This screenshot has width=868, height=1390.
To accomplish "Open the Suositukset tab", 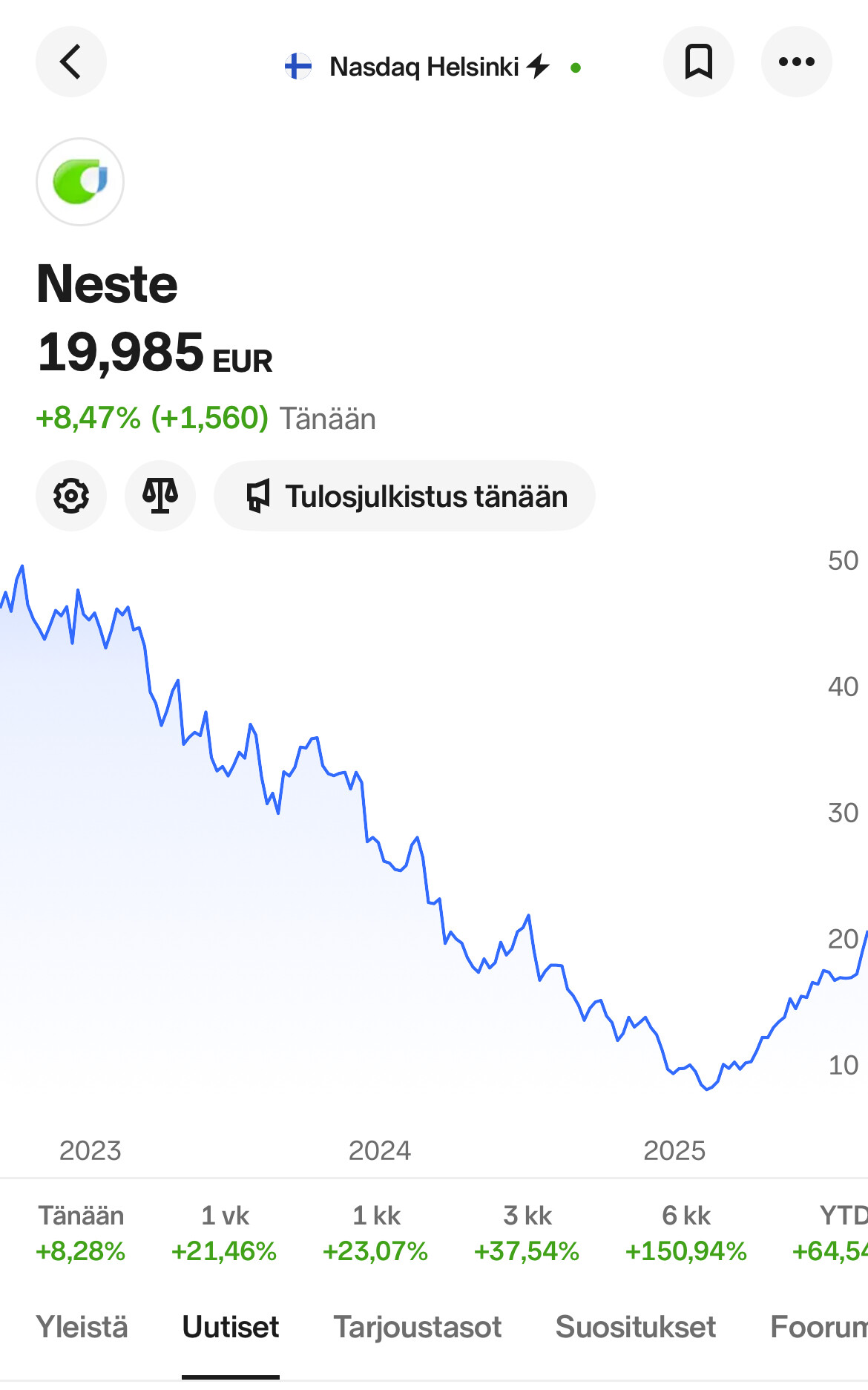I will point(636,1327).
